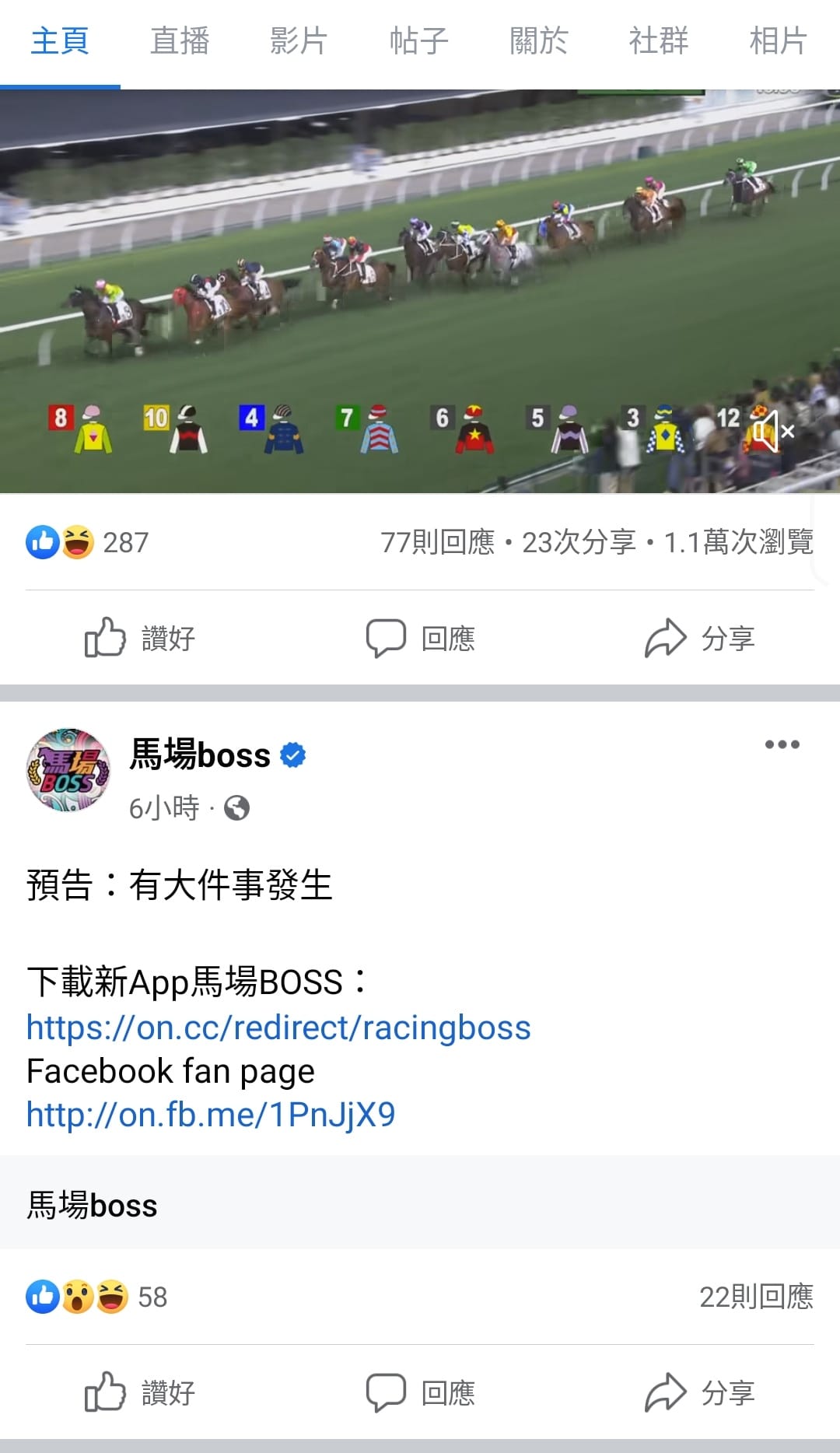Switch to the 帖子 tab
This screenshot has width=840, height=1453.
coord(419,41)
